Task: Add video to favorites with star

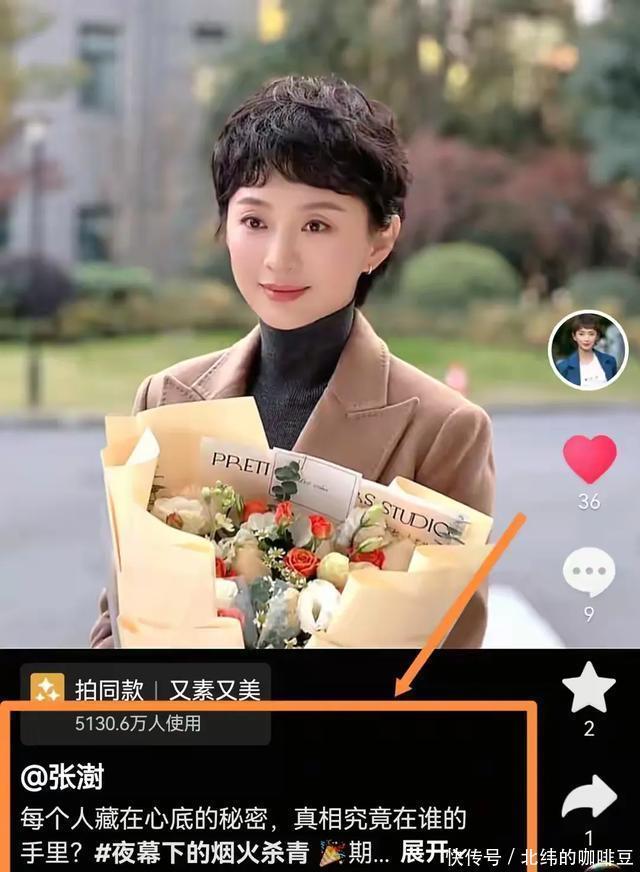Action: [588, 688]
